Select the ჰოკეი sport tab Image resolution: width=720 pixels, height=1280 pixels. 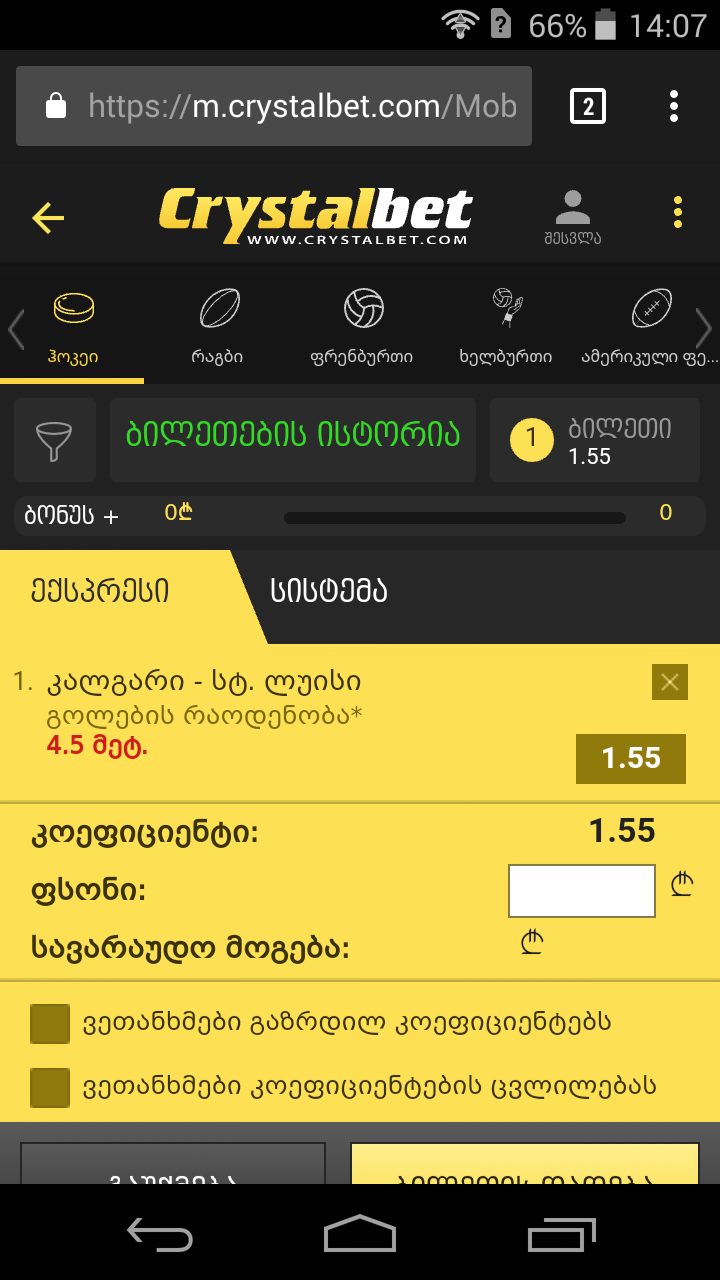[x=73, y=324]
